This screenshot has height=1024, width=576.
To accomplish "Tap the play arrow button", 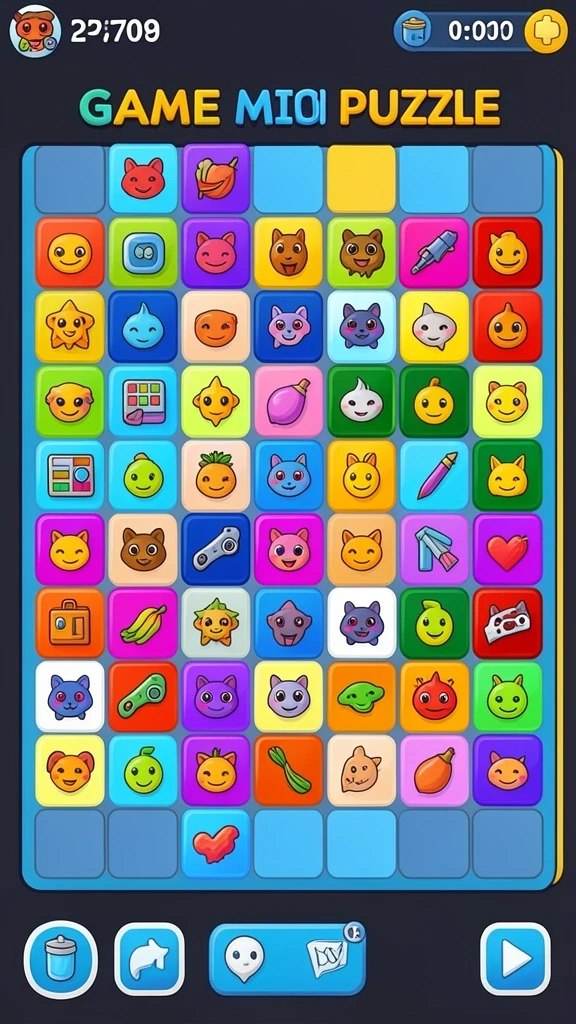I will point(515,959).
